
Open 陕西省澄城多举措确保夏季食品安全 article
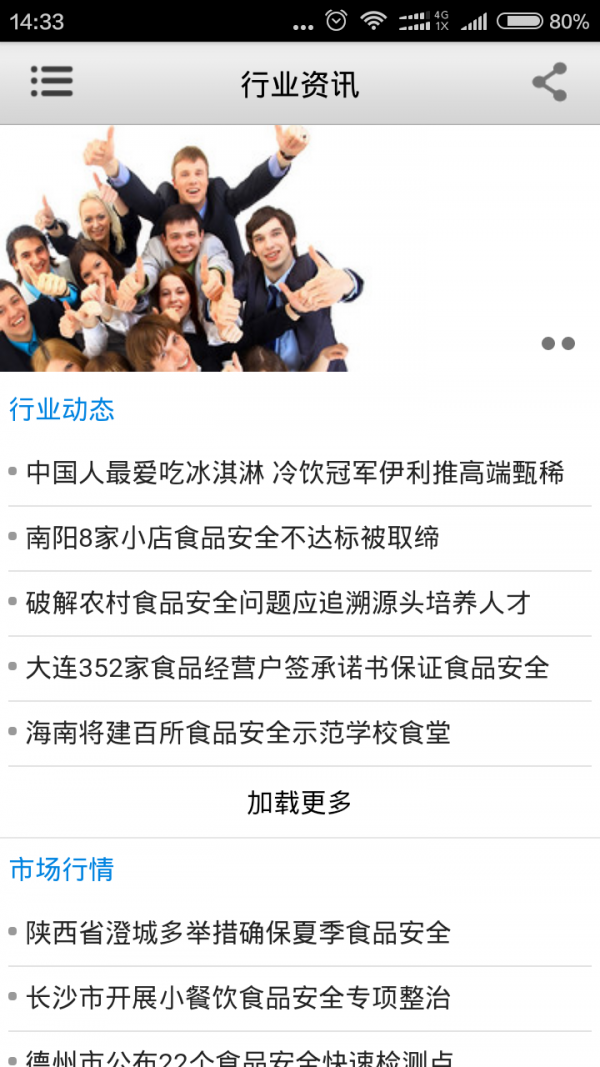(x=238, y=933)
